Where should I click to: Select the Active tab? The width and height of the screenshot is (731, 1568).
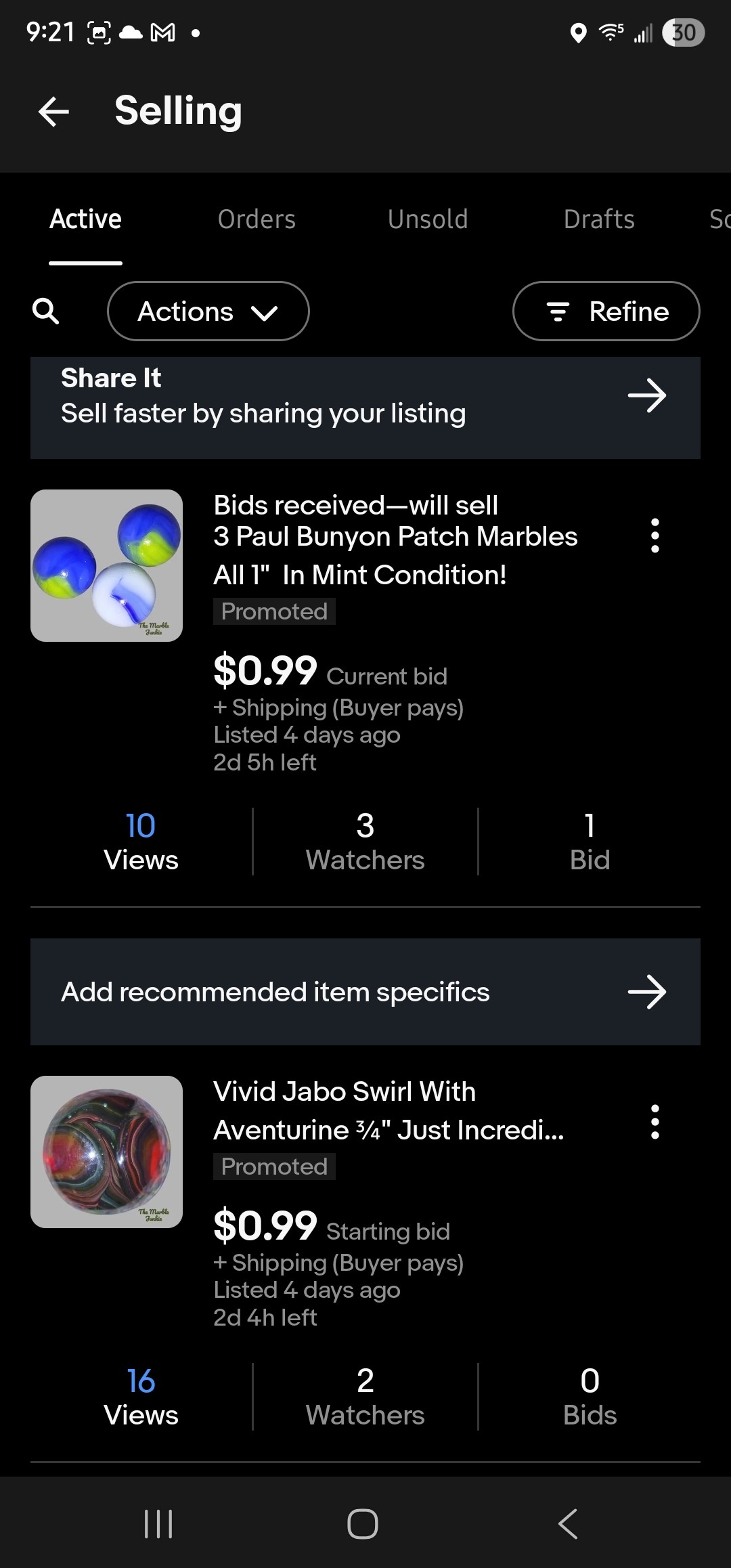click(x=85, y=219)
